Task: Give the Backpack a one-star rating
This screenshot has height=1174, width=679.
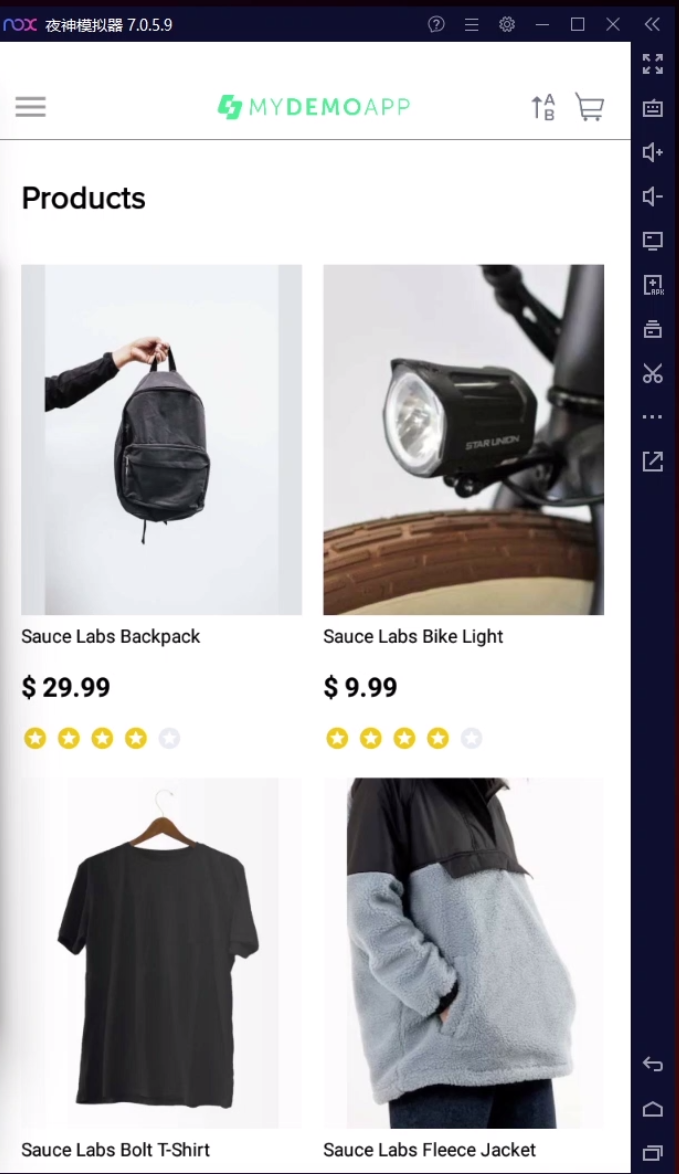Action: [34, 738]
